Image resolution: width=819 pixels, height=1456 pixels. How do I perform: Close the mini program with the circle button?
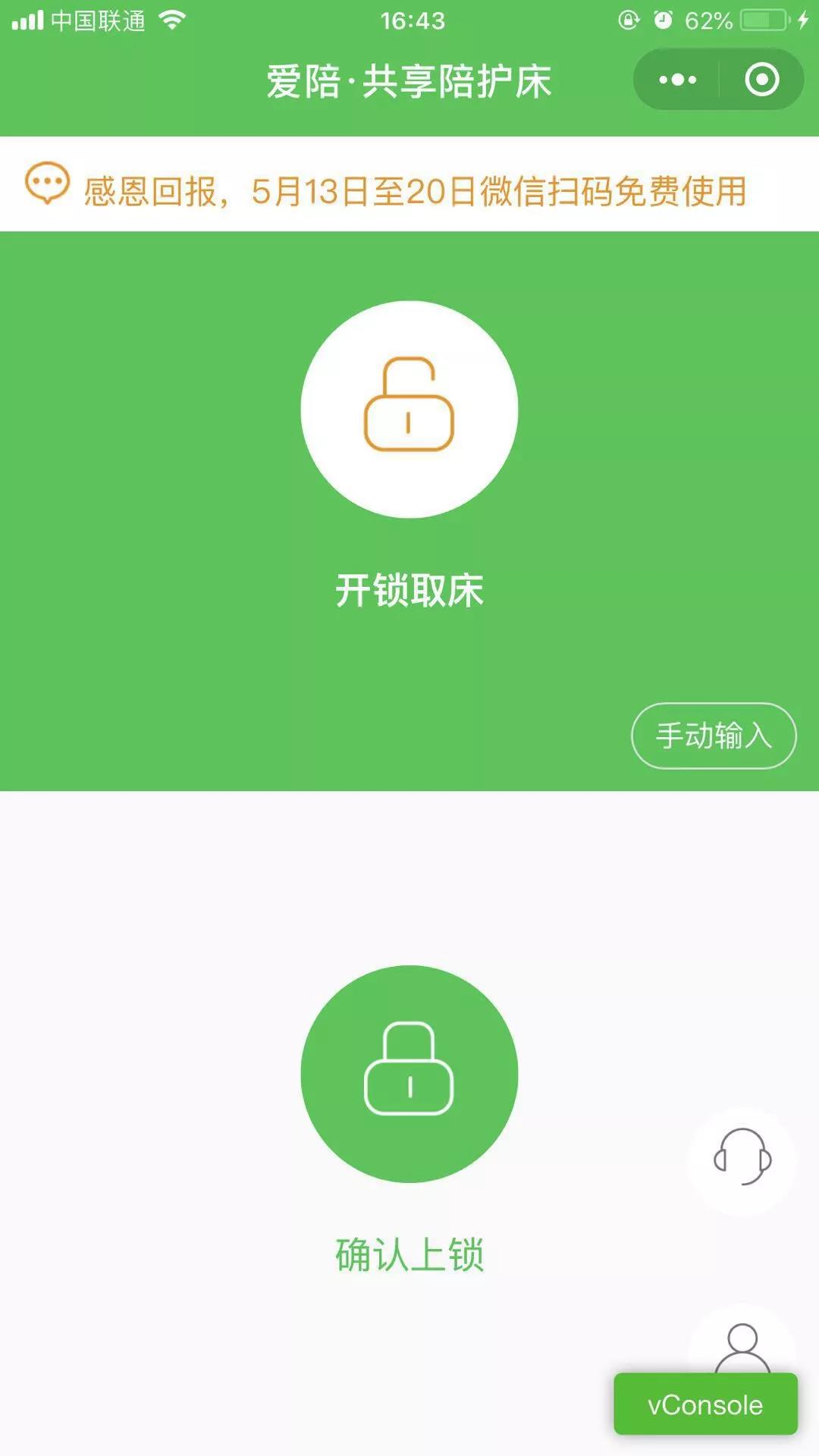[x=761, y=80]
